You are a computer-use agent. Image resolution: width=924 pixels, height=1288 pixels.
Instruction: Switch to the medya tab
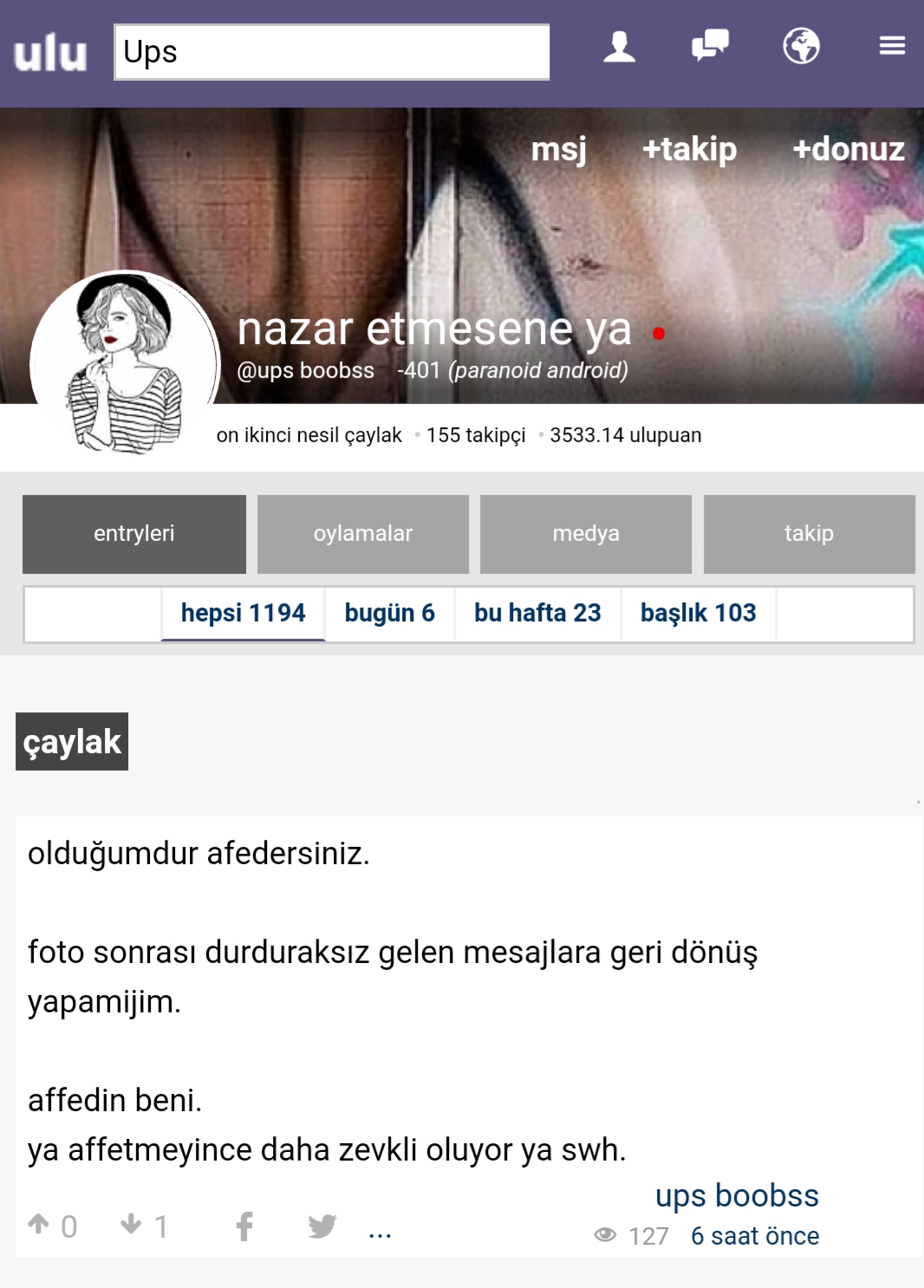(x=586, y=534)
